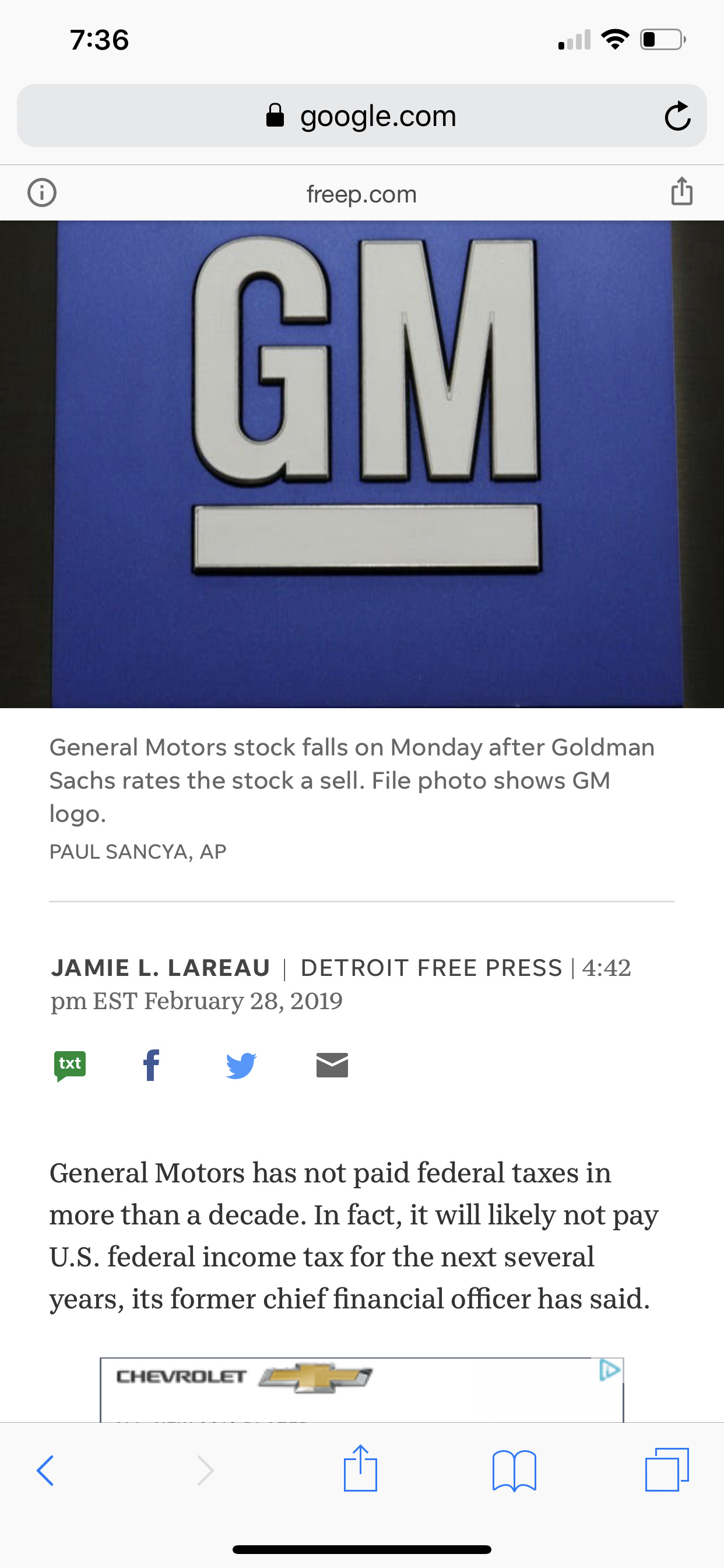
Task: Share the freep.com article link
Action: [681, 191]
